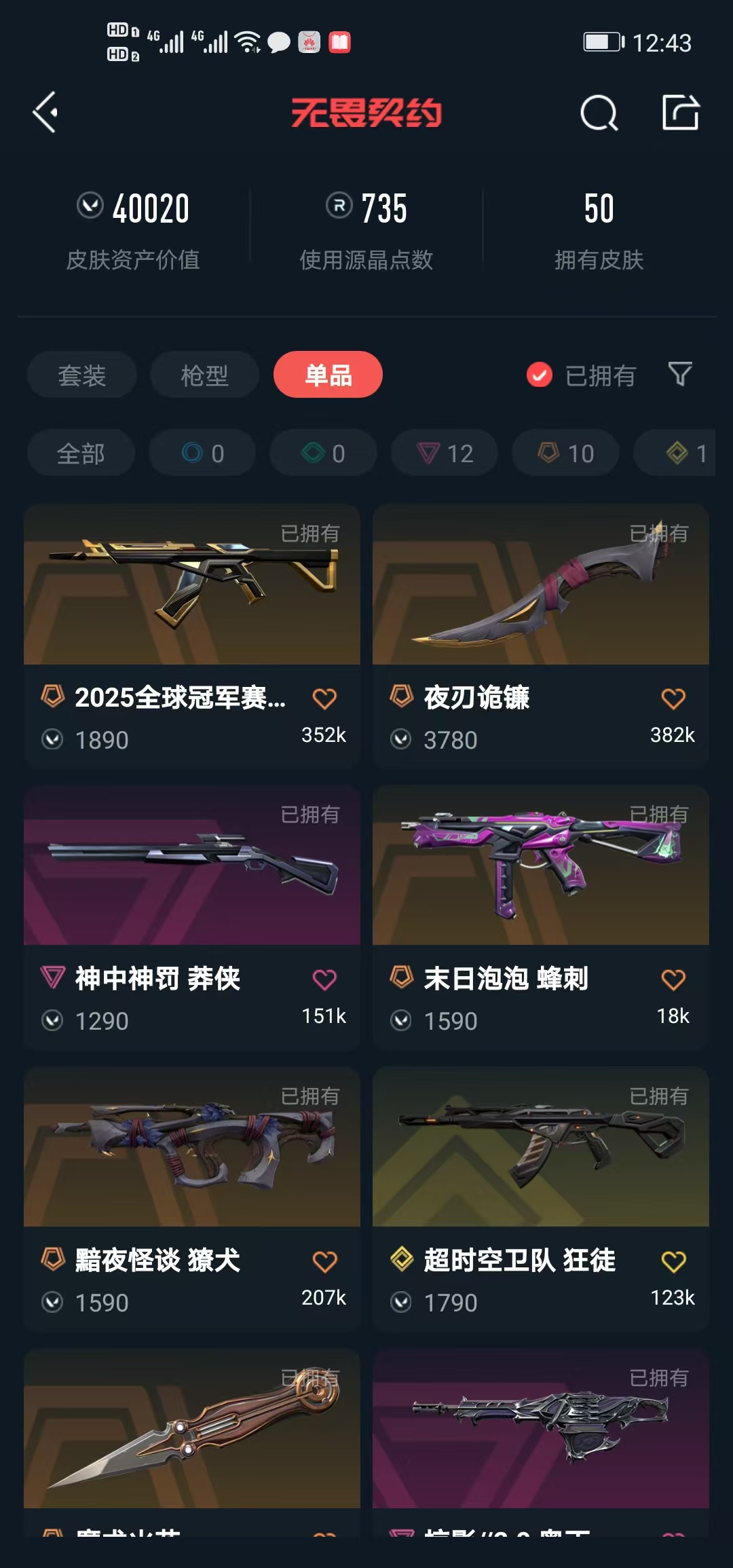The image size is (733, 1568).
Task: Open the 2025全球冠军赛 skin card
Action: [192, 585]
